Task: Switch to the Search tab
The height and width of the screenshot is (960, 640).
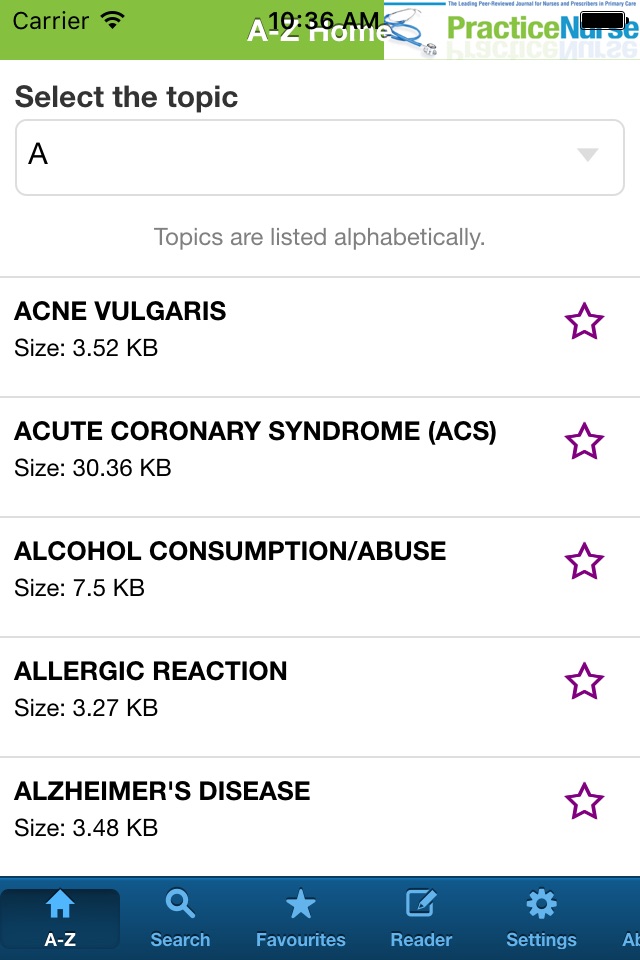Action: pos(180,918)
